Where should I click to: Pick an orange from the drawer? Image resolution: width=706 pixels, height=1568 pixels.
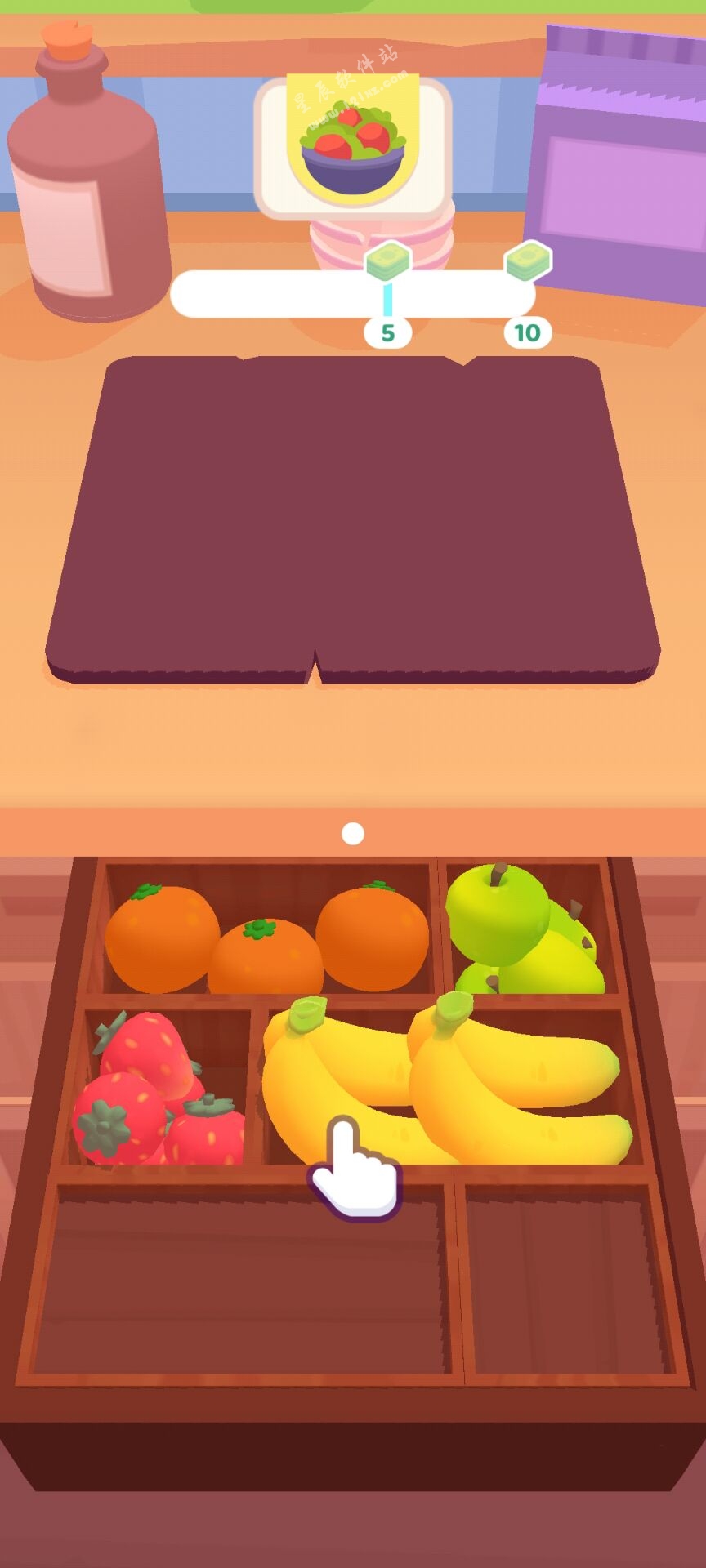163,938
